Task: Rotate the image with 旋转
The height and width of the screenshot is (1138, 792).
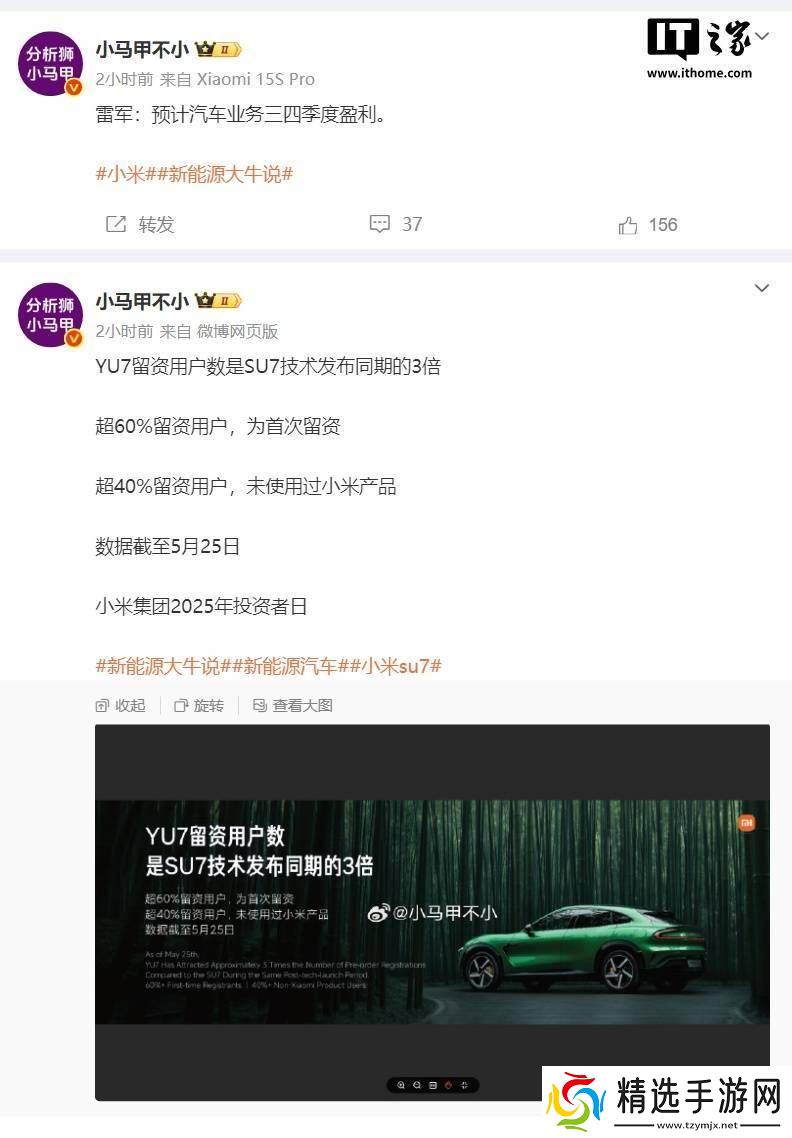Action: click(199, 705)
